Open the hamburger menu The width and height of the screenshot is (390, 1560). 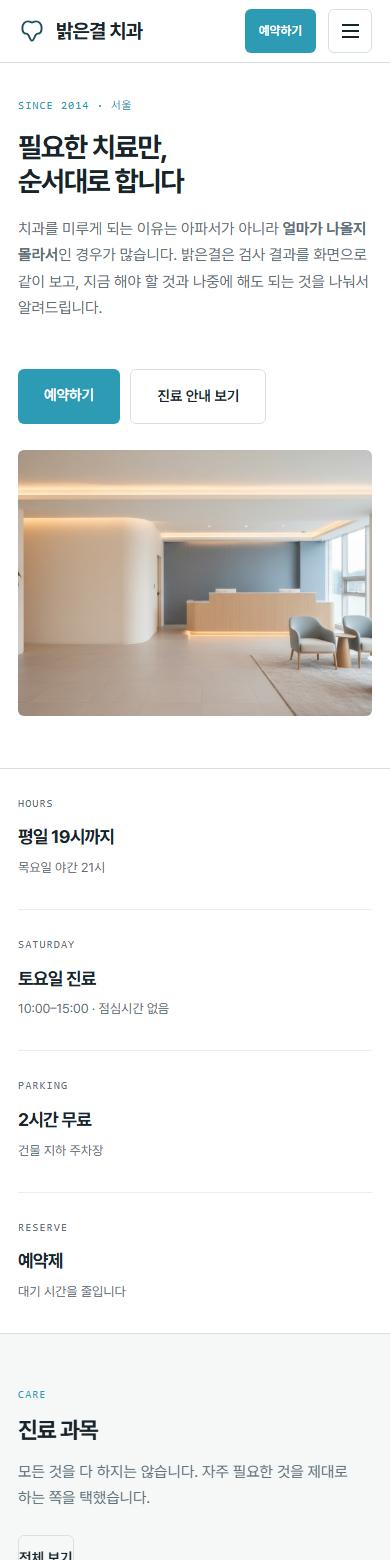350,31
